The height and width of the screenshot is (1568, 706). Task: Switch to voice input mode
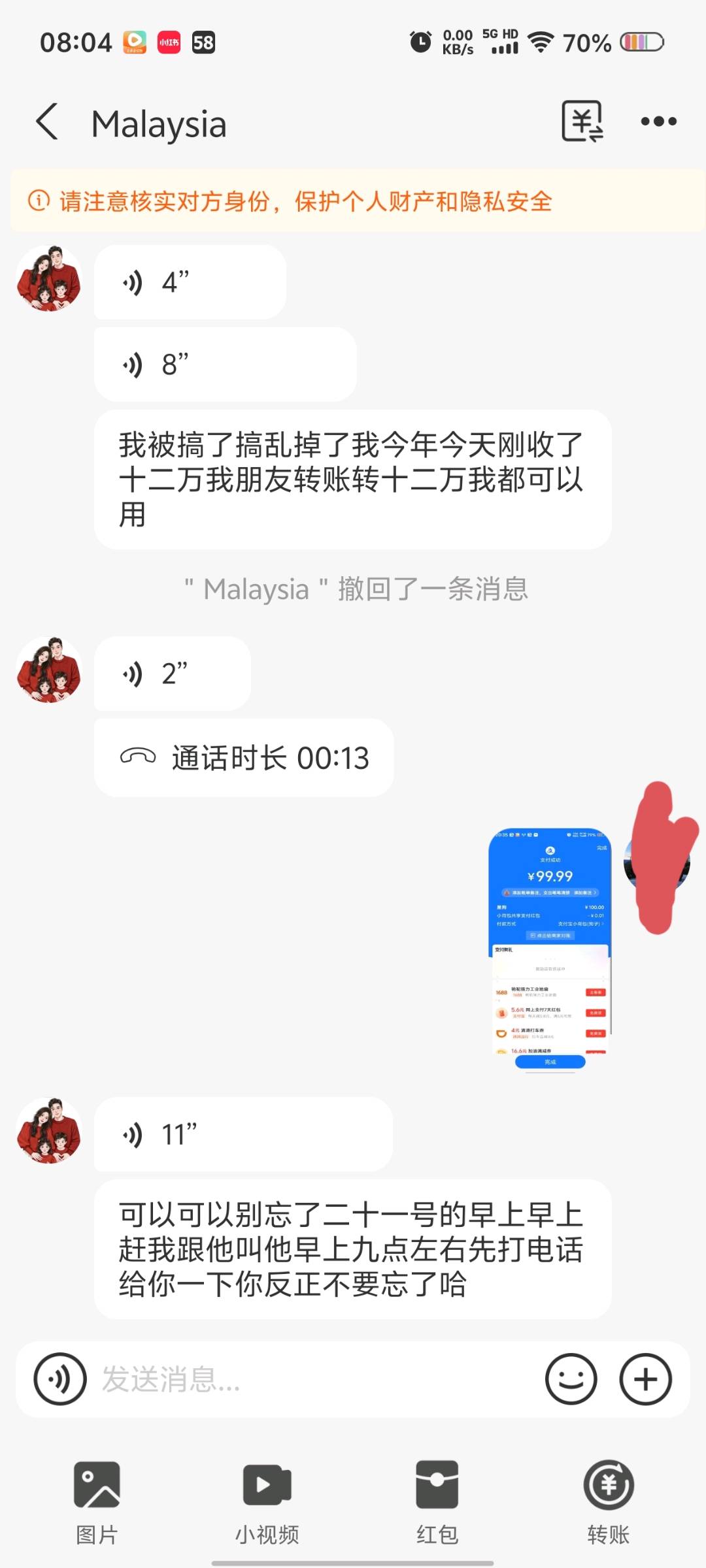coord(60,1379)
